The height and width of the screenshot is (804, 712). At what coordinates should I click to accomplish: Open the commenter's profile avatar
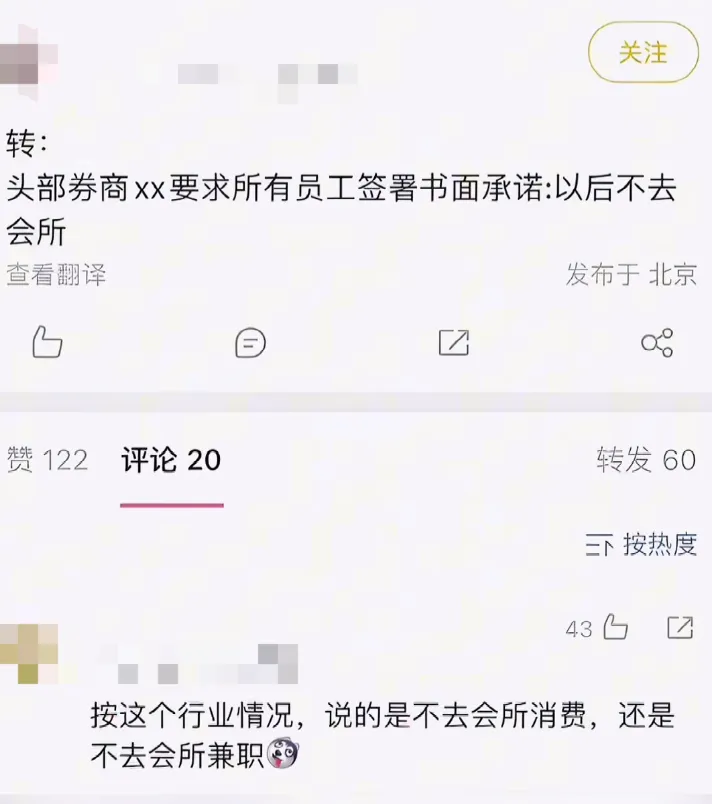pyautogui.click(x=28, y=654)
